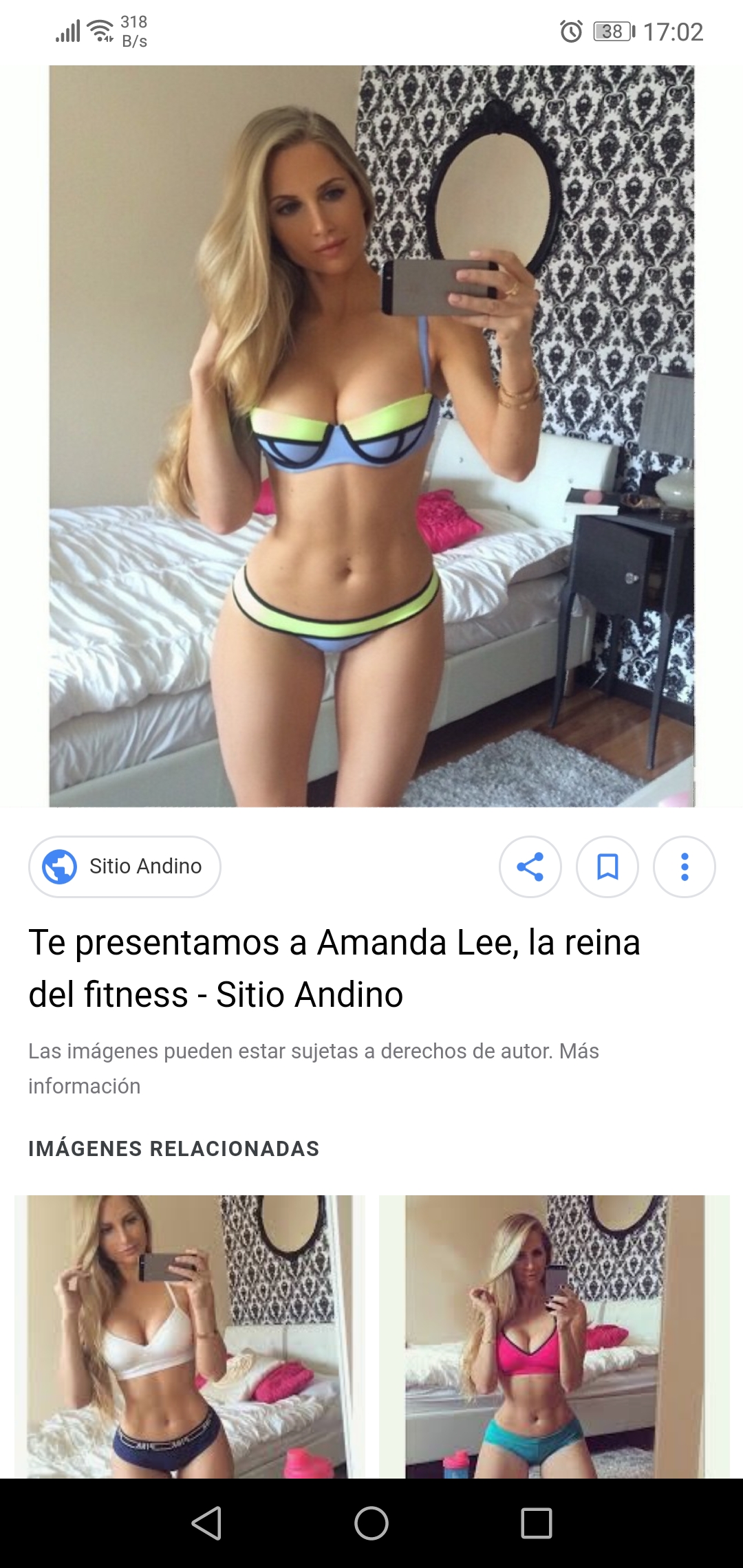Visit the Sitio Andino source site

pos(125,867)
